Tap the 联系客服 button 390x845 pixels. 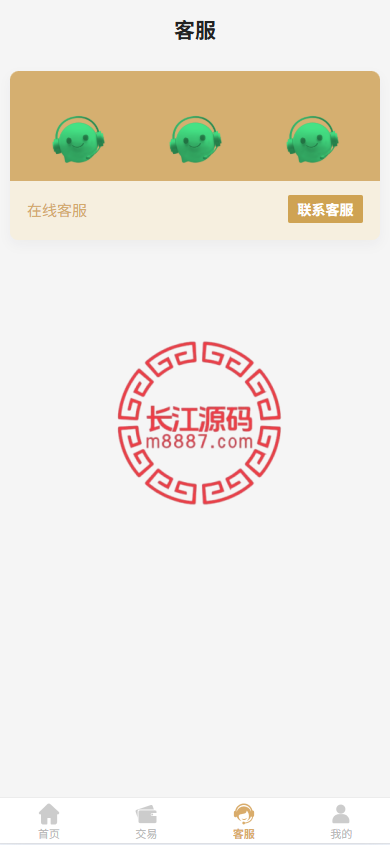(325, 209)
